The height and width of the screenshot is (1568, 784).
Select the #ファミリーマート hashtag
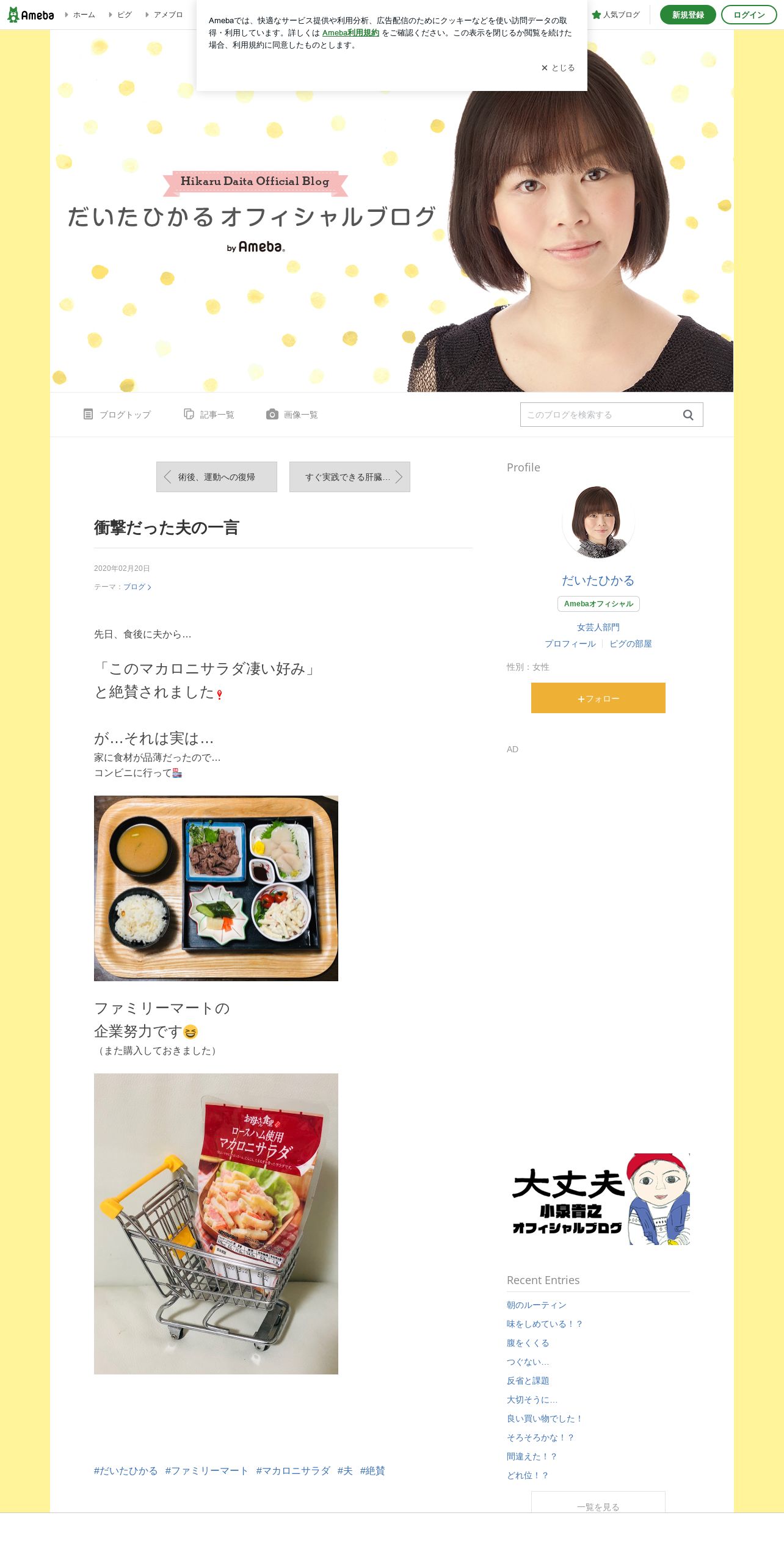tap(206, 1471)
